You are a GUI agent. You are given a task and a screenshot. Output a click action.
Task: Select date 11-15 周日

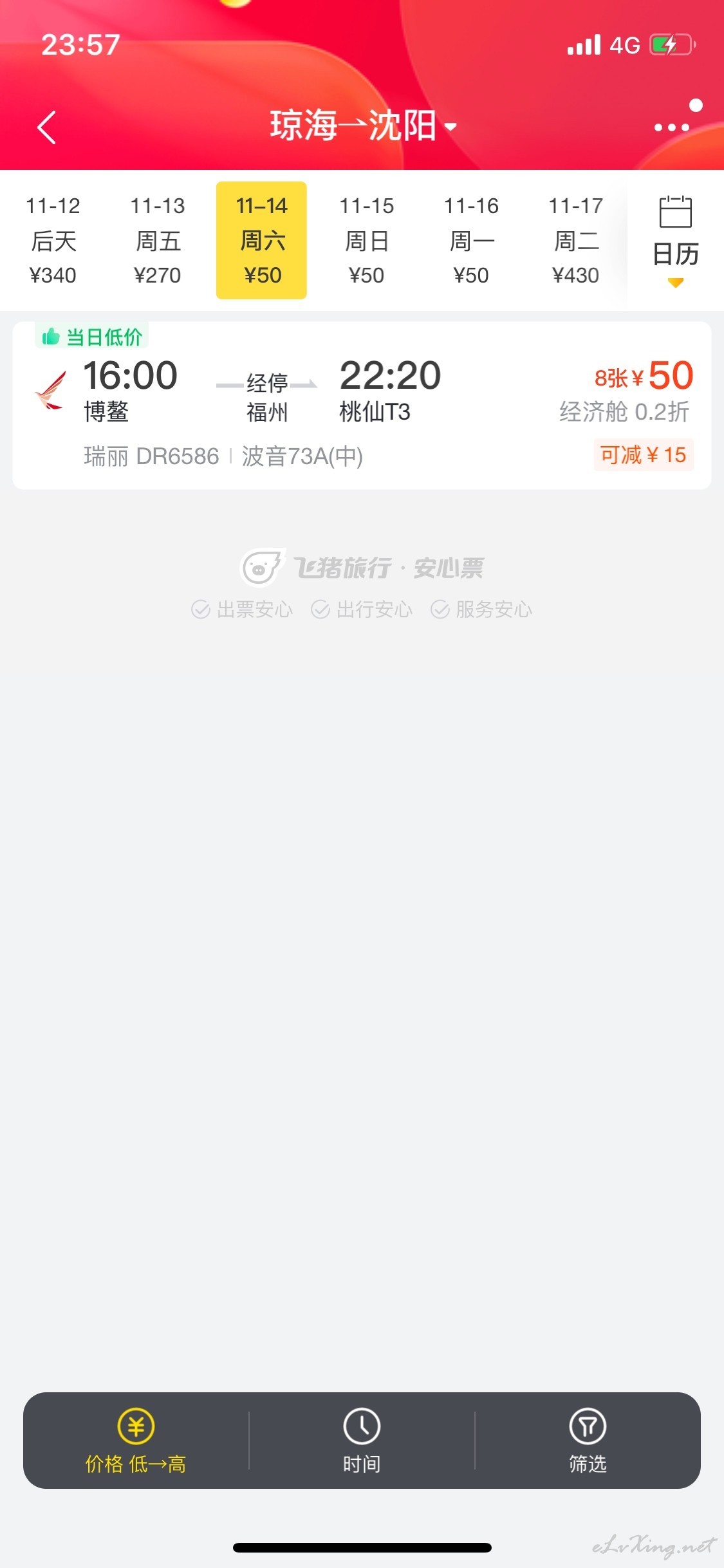click(367, 240)
